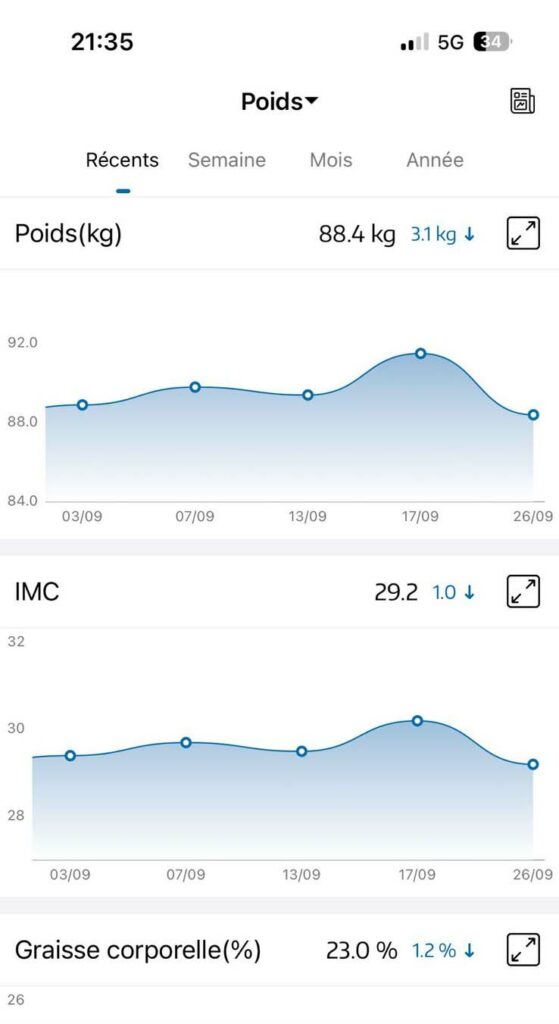This screenshot has height=1024, width=559.
Task: Select the Récents tab
Action: tap(122, 160)
